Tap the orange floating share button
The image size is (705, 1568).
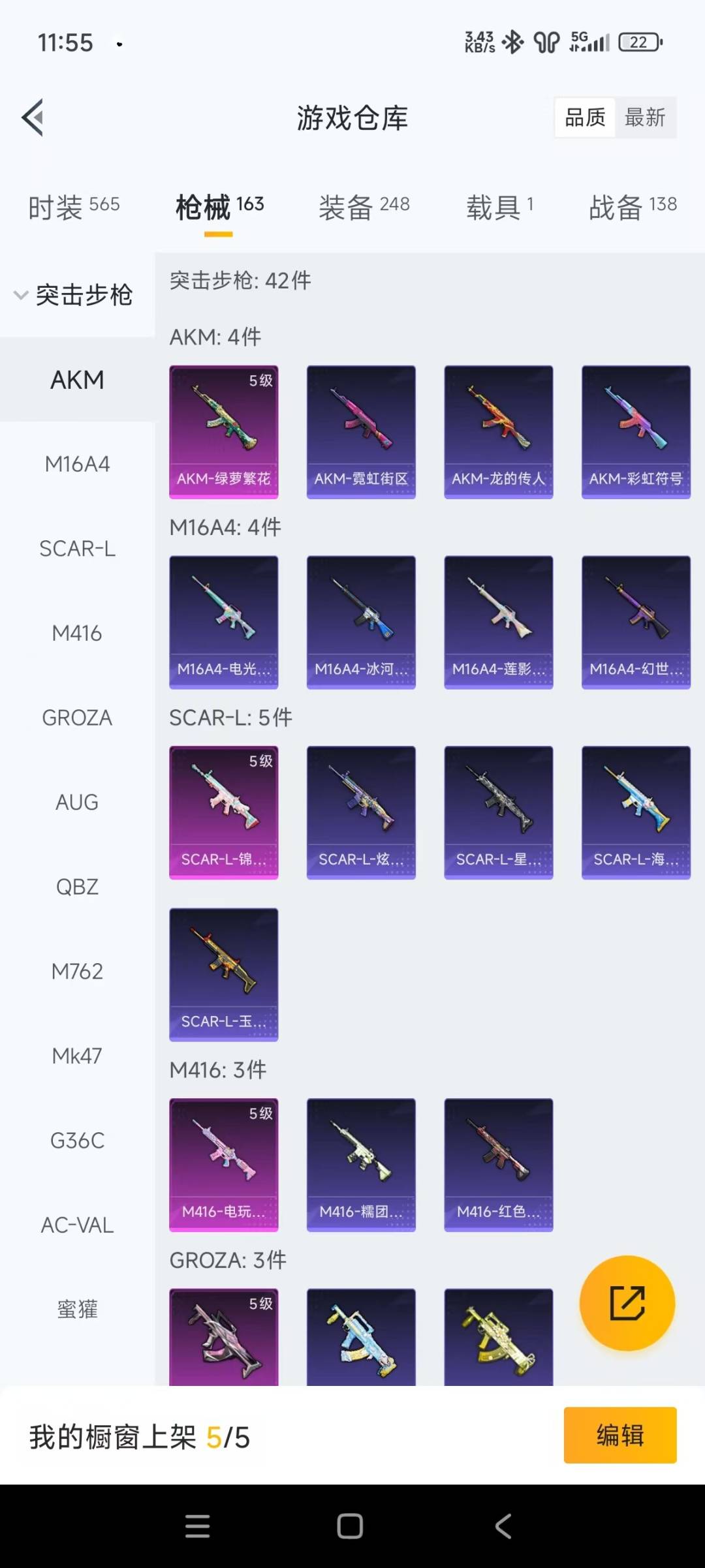[x=627, y=1303]
